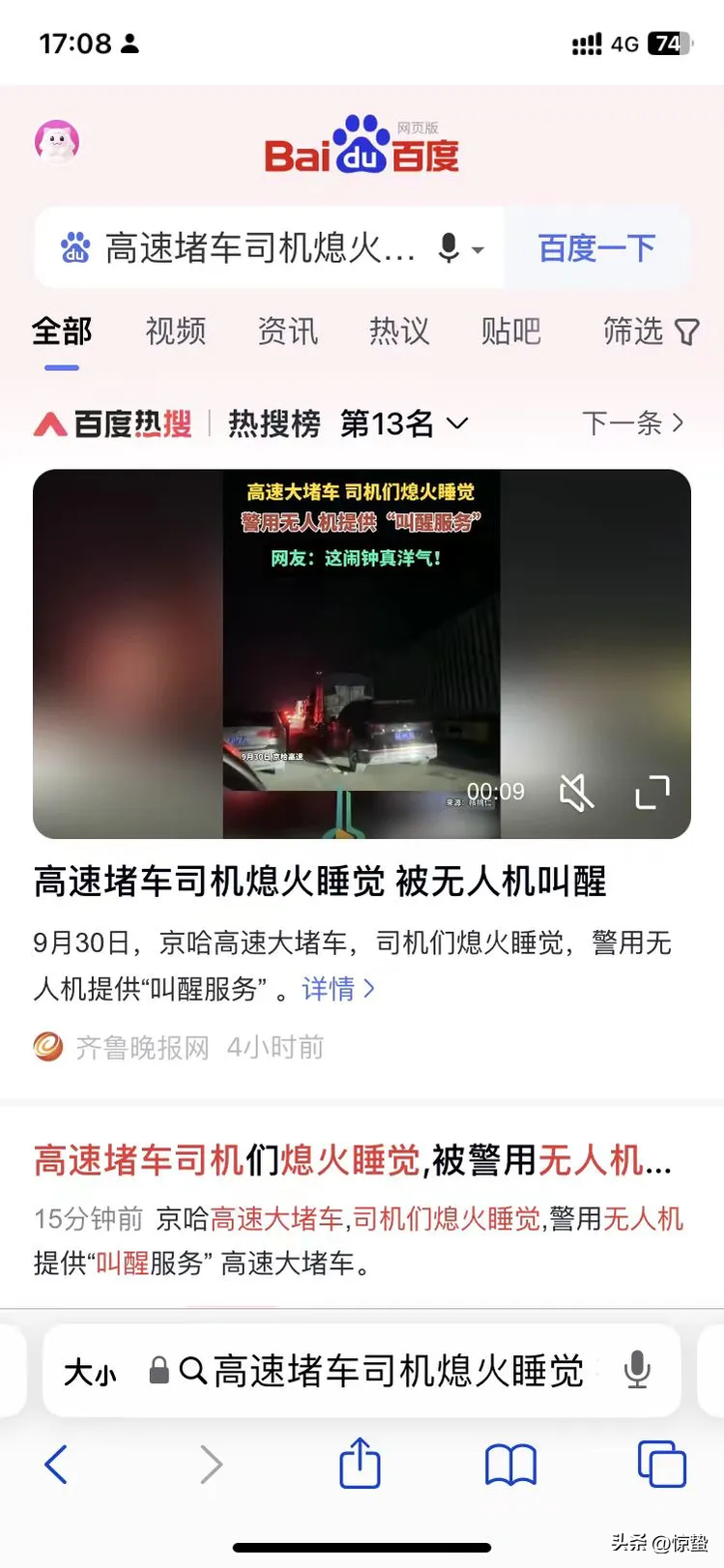The image size is (724, 1568).
Task: Enter fullscreen for the video
Action: coord(652,793)
